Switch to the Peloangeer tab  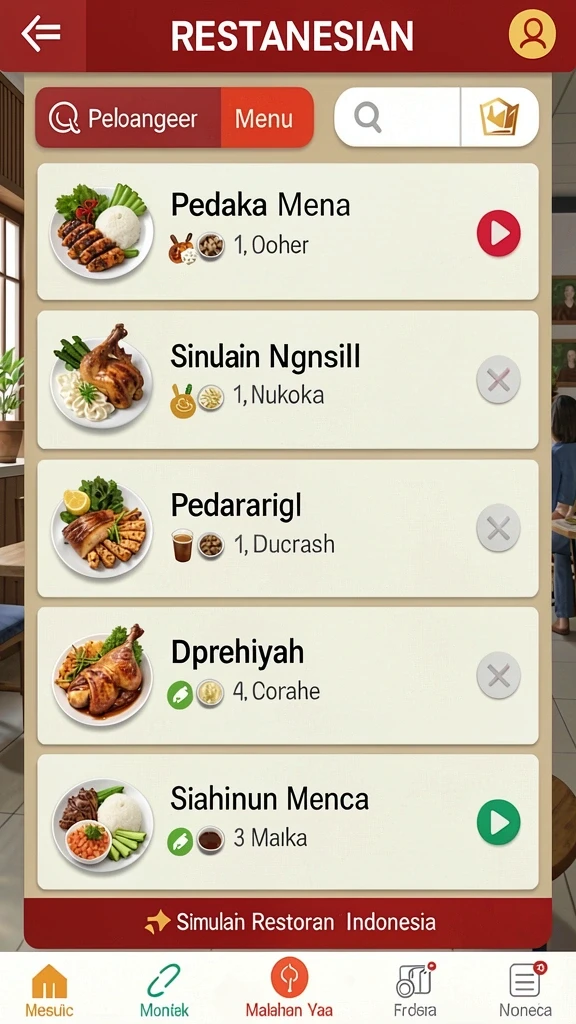pos(129,118)
